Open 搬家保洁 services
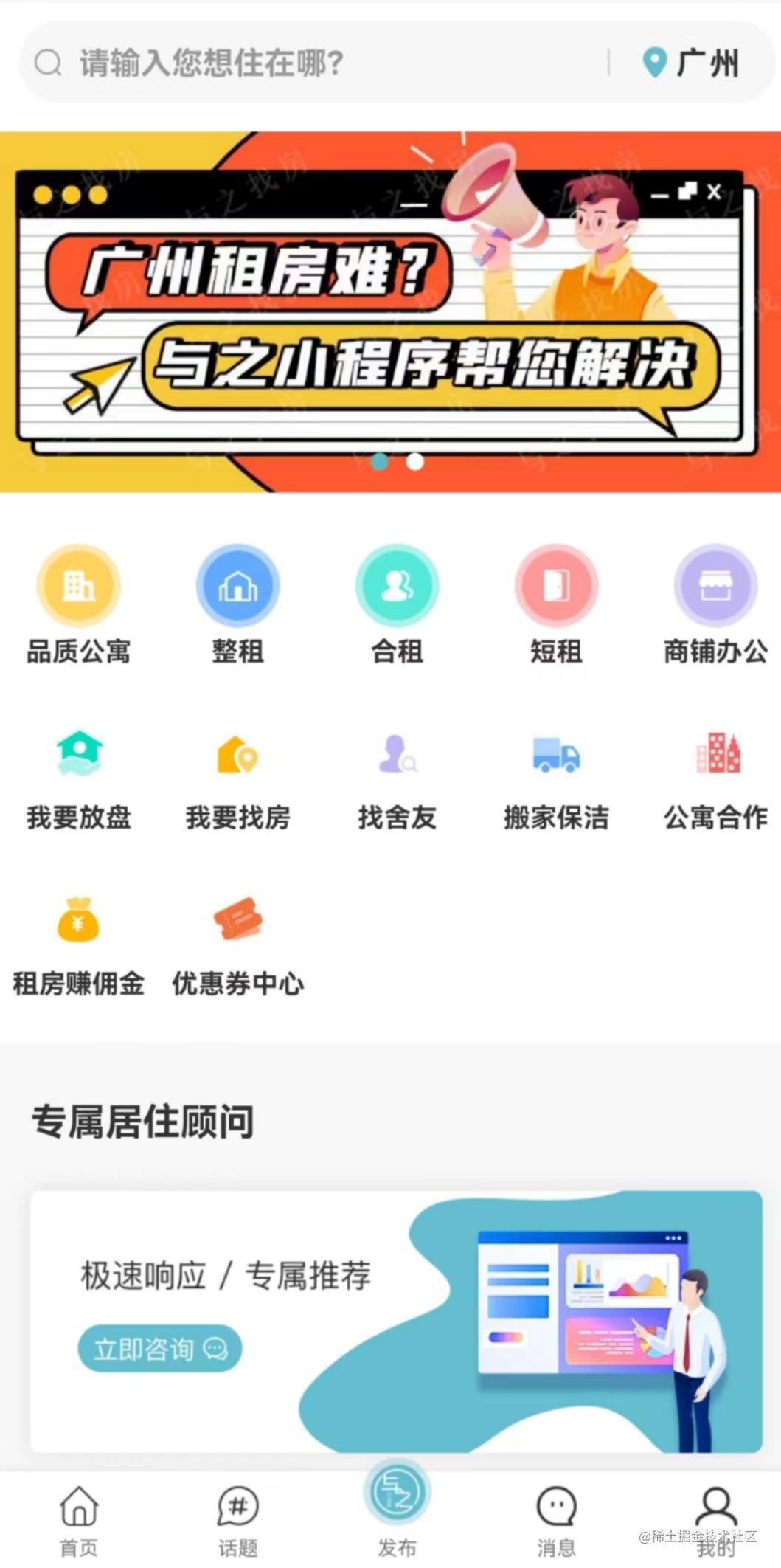The height and width of the screenshot is (1568, 781). [x=556, y=776]
